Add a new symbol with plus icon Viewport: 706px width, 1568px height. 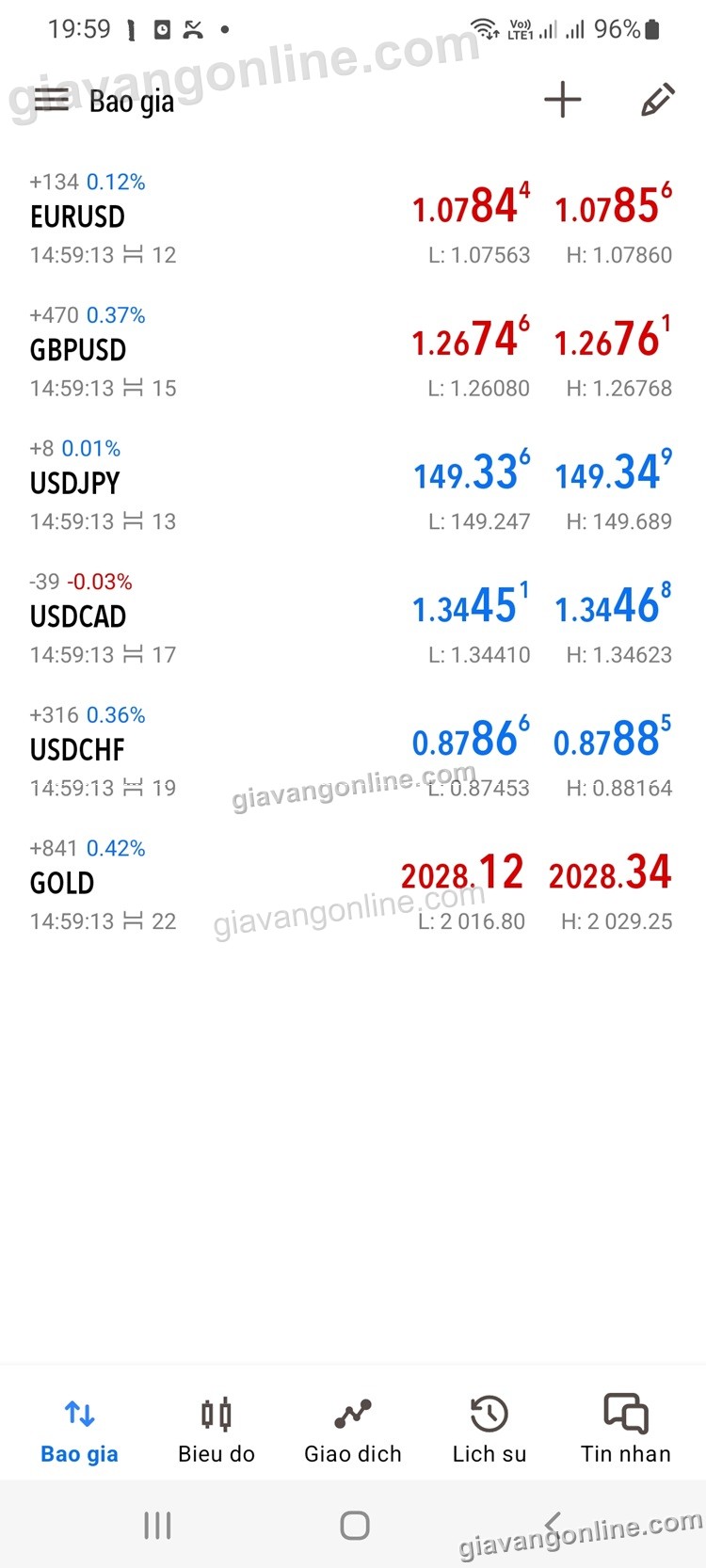coord(563,100)
